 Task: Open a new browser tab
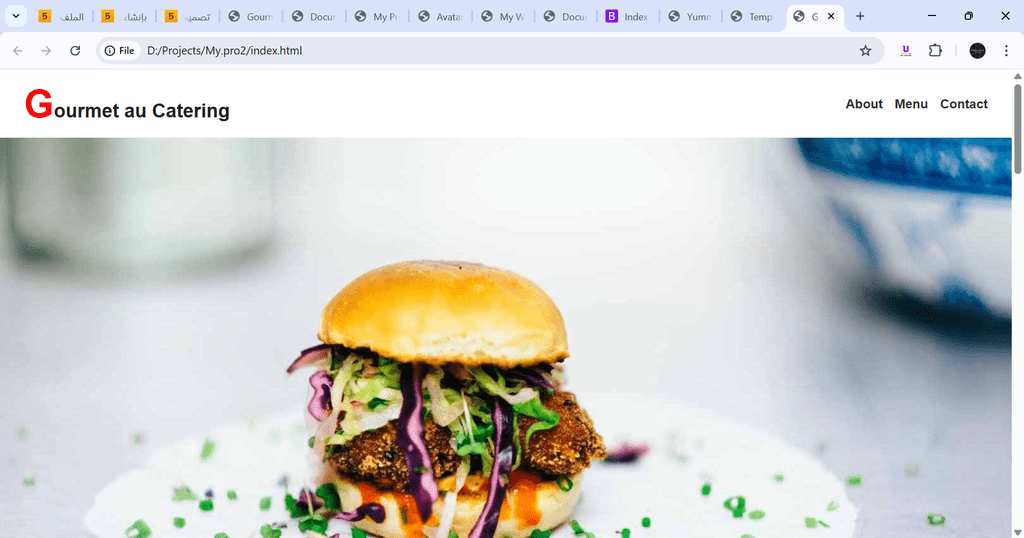point(860,17)
